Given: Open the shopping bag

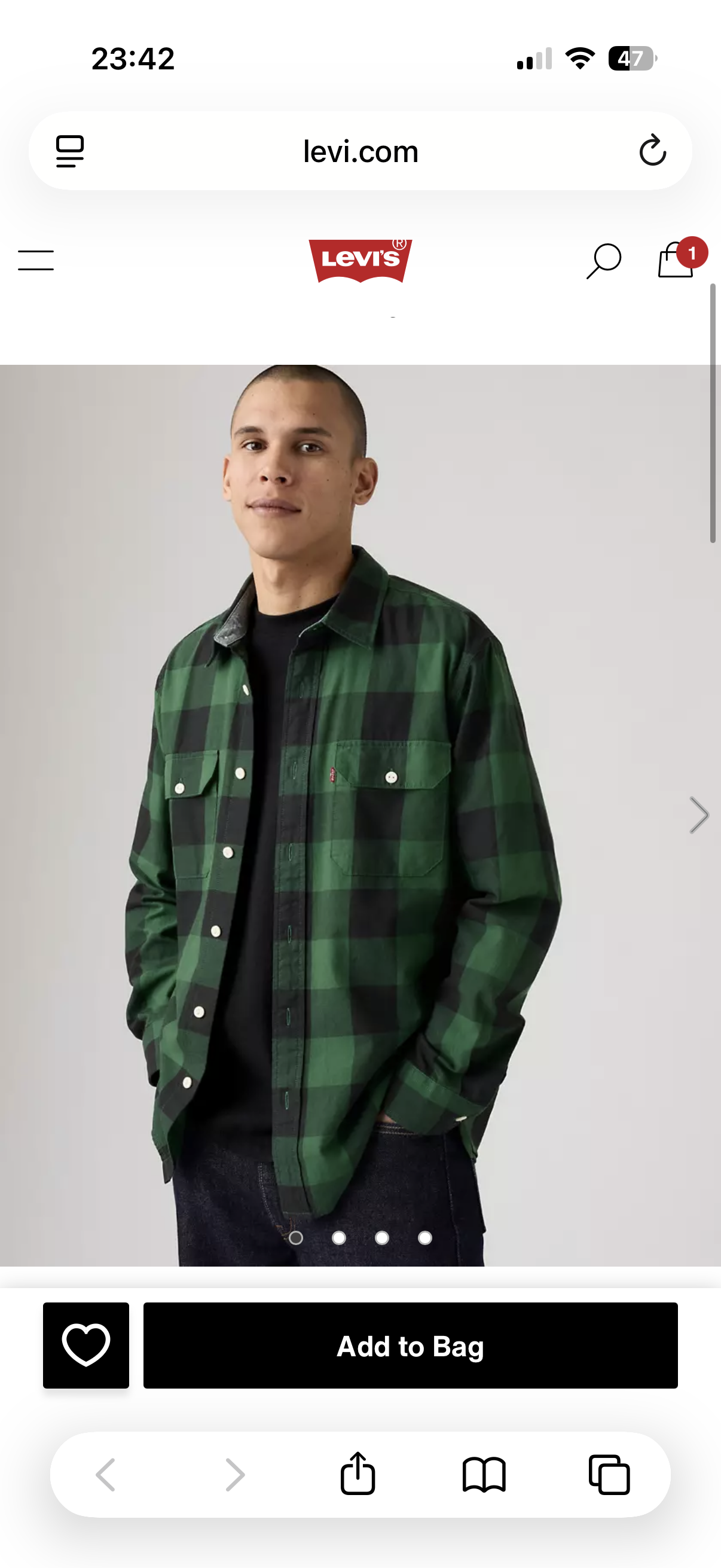Looking at the screenshot, I should click(x=677, y=260).
